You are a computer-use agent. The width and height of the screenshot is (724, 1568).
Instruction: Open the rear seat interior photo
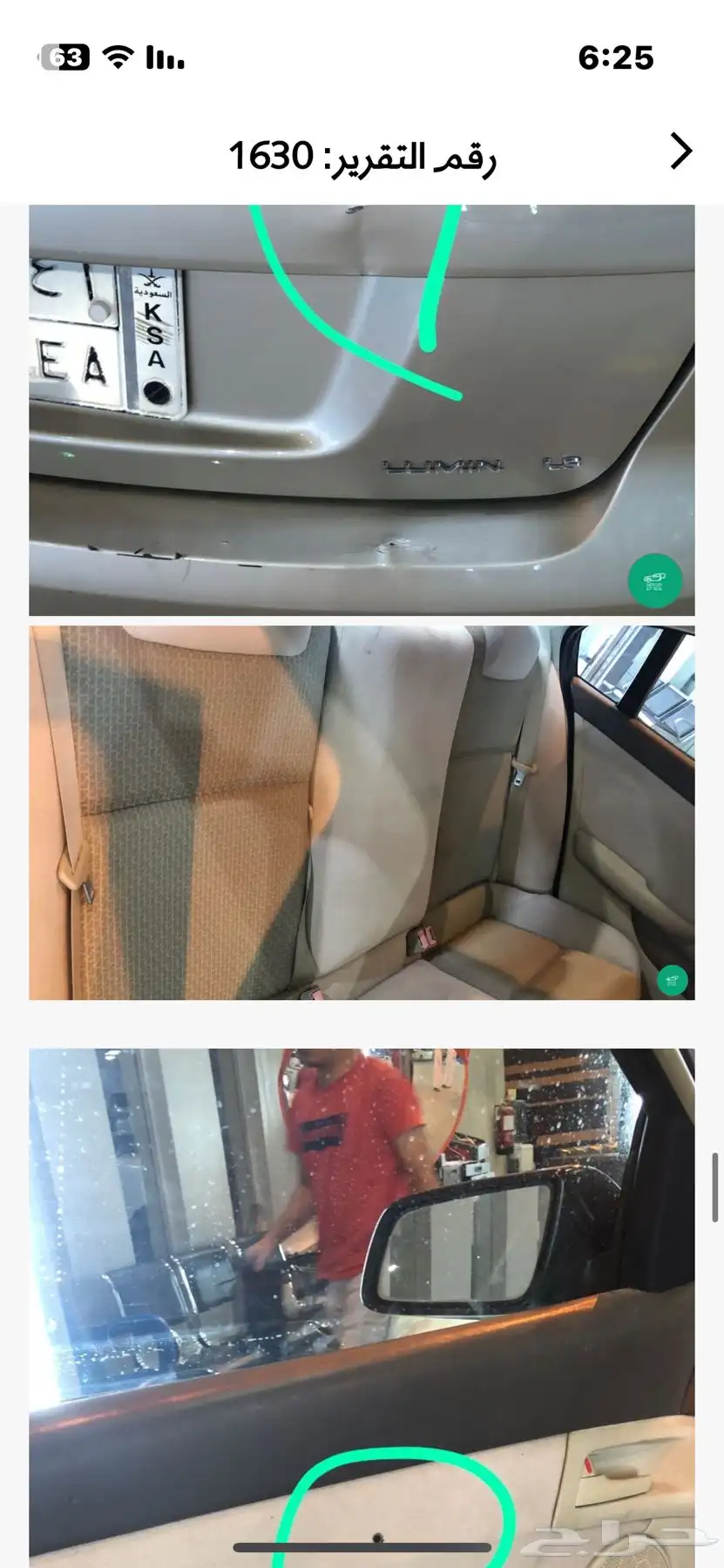point(362,812)
